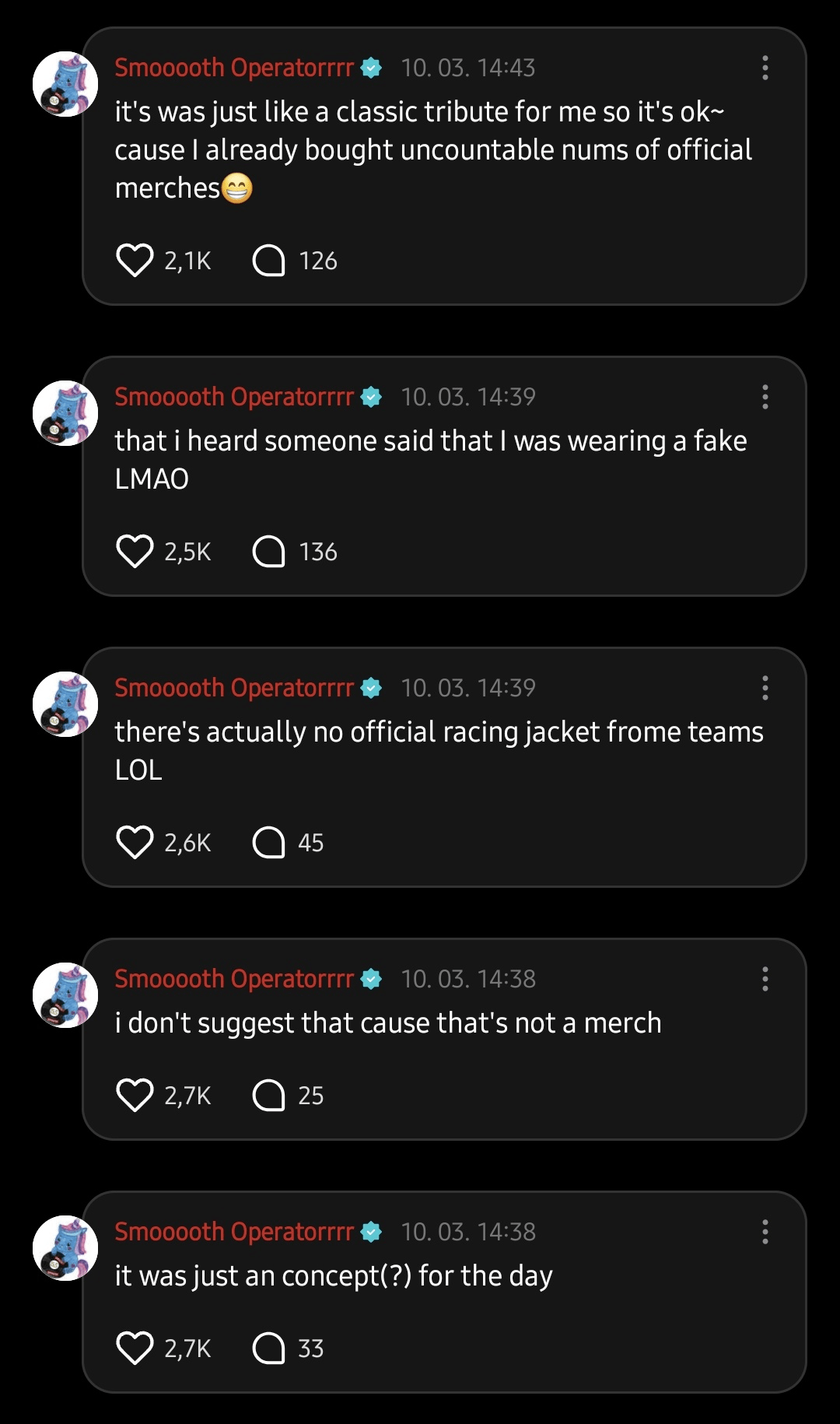
Task: Open overflow menu on the 14:43 post
Action: coord(765,68)
